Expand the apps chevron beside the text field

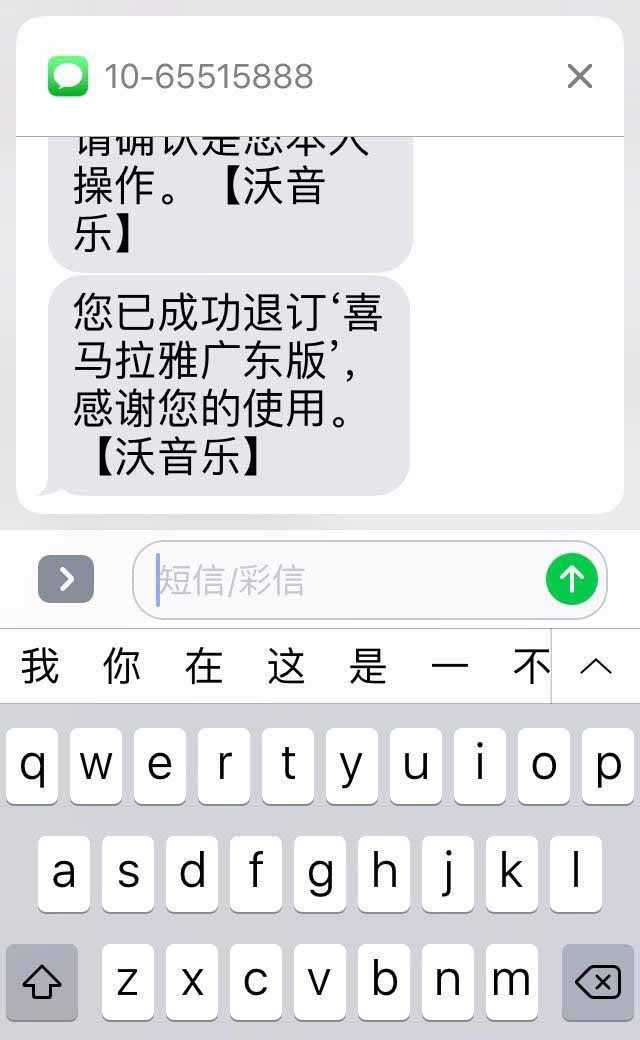[x=66, y=579]
